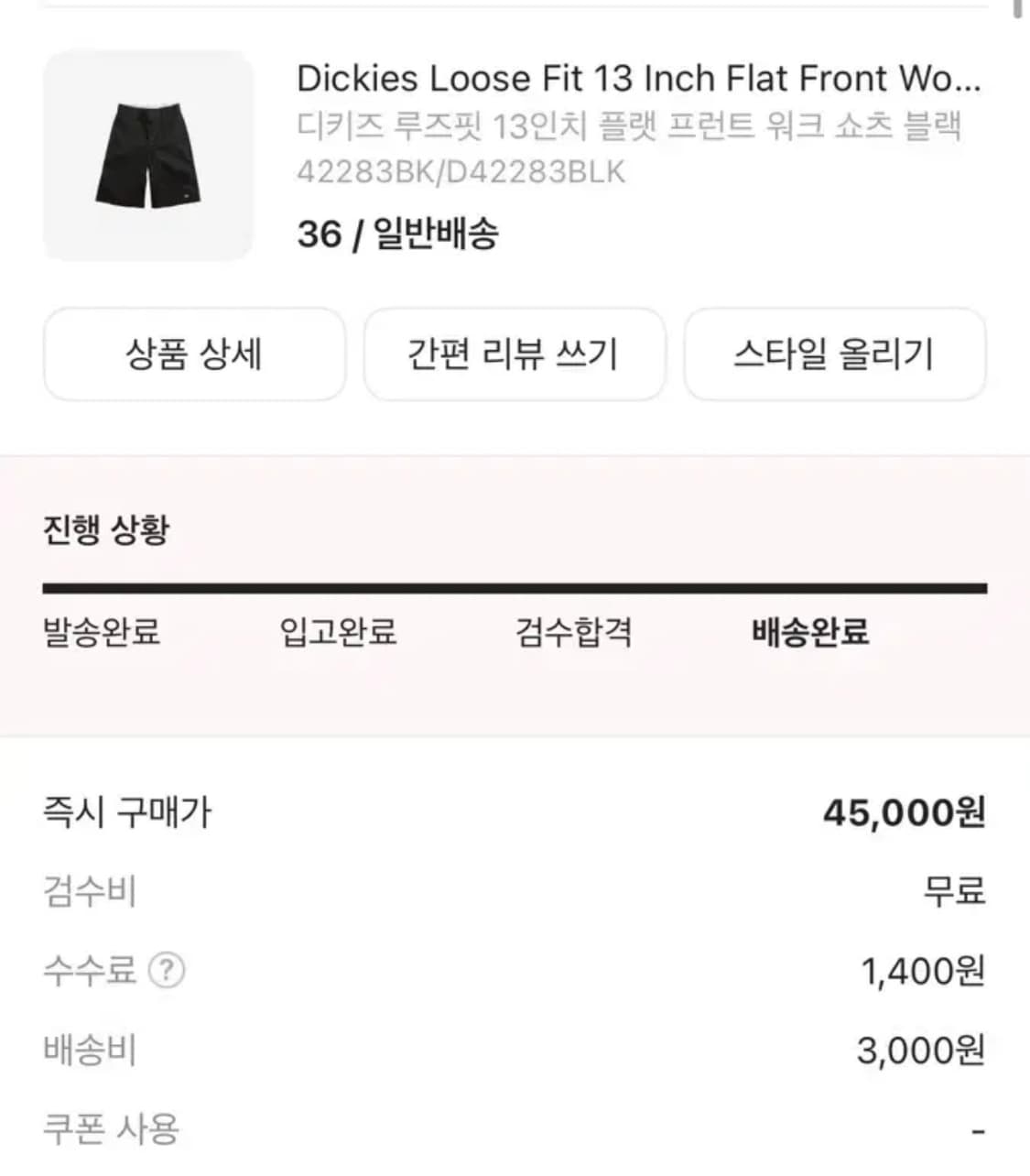This screenshot has width=1030, height=1176.
Task: Select the product code 42283BK/D42283BLK
Action: [x=461, y=170]
